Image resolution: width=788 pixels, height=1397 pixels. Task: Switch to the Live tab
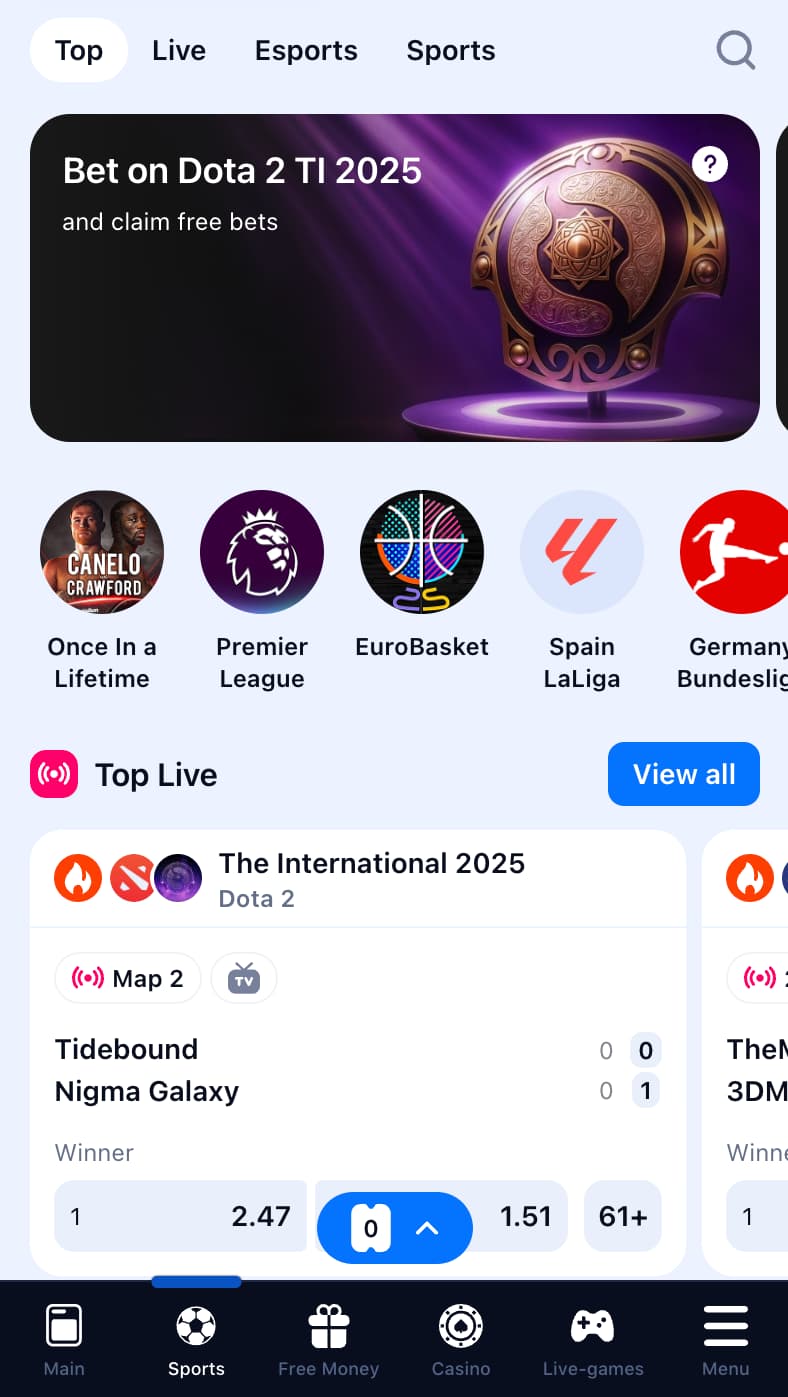[179, 50]
